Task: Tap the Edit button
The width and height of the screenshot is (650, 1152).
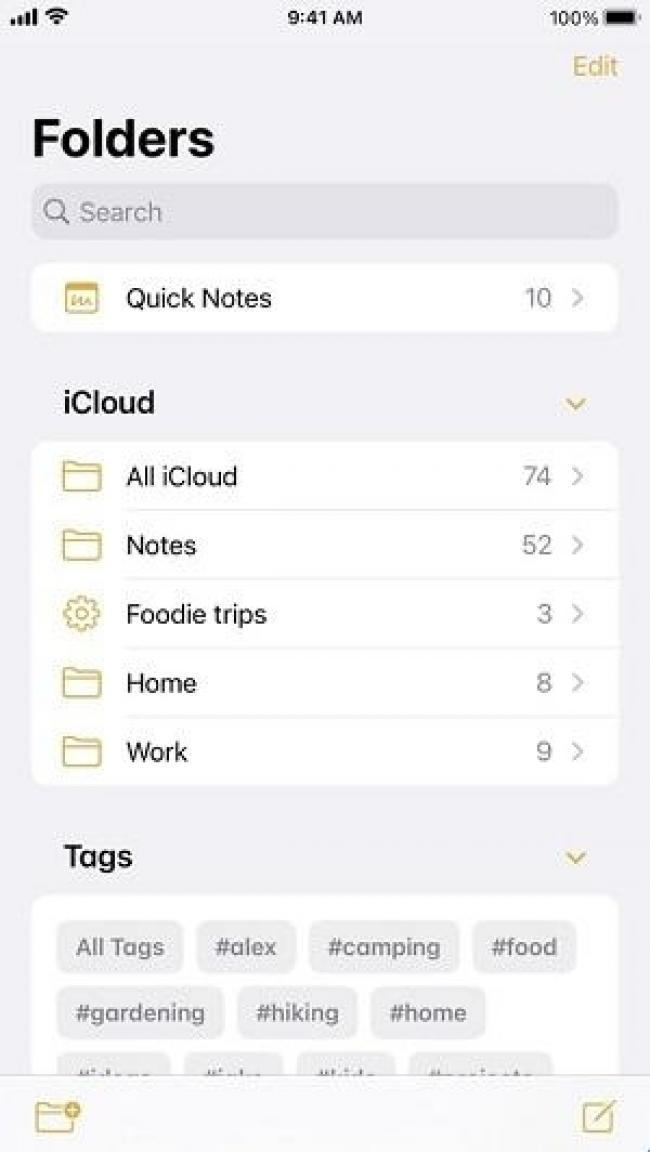Action: [x=595, y=67]
